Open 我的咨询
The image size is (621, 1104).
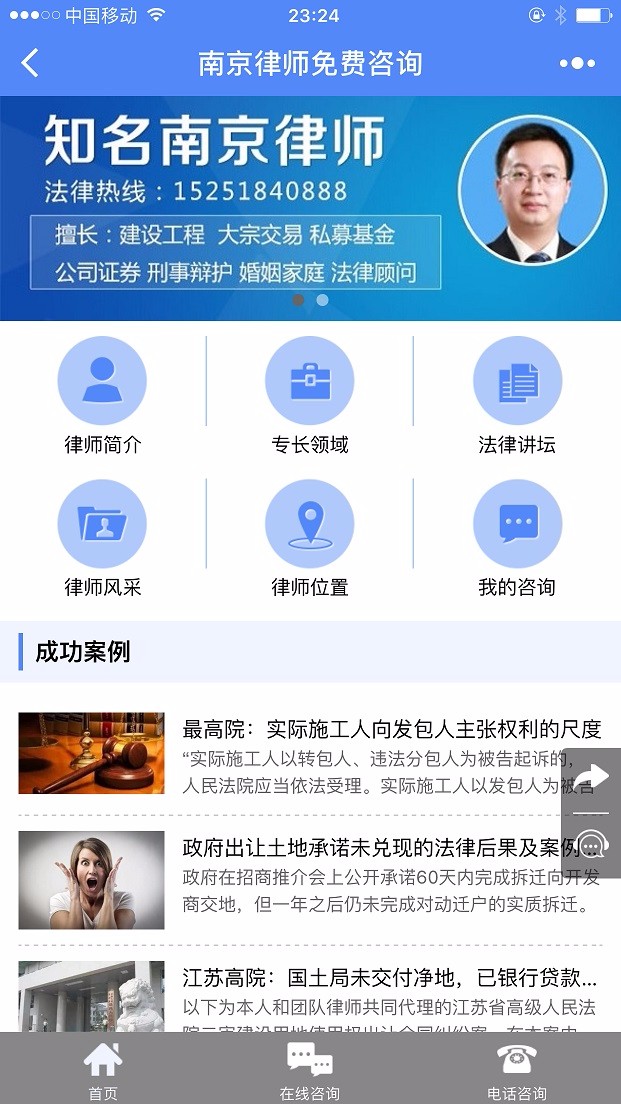pyautogui.click(x=517, y=539)
